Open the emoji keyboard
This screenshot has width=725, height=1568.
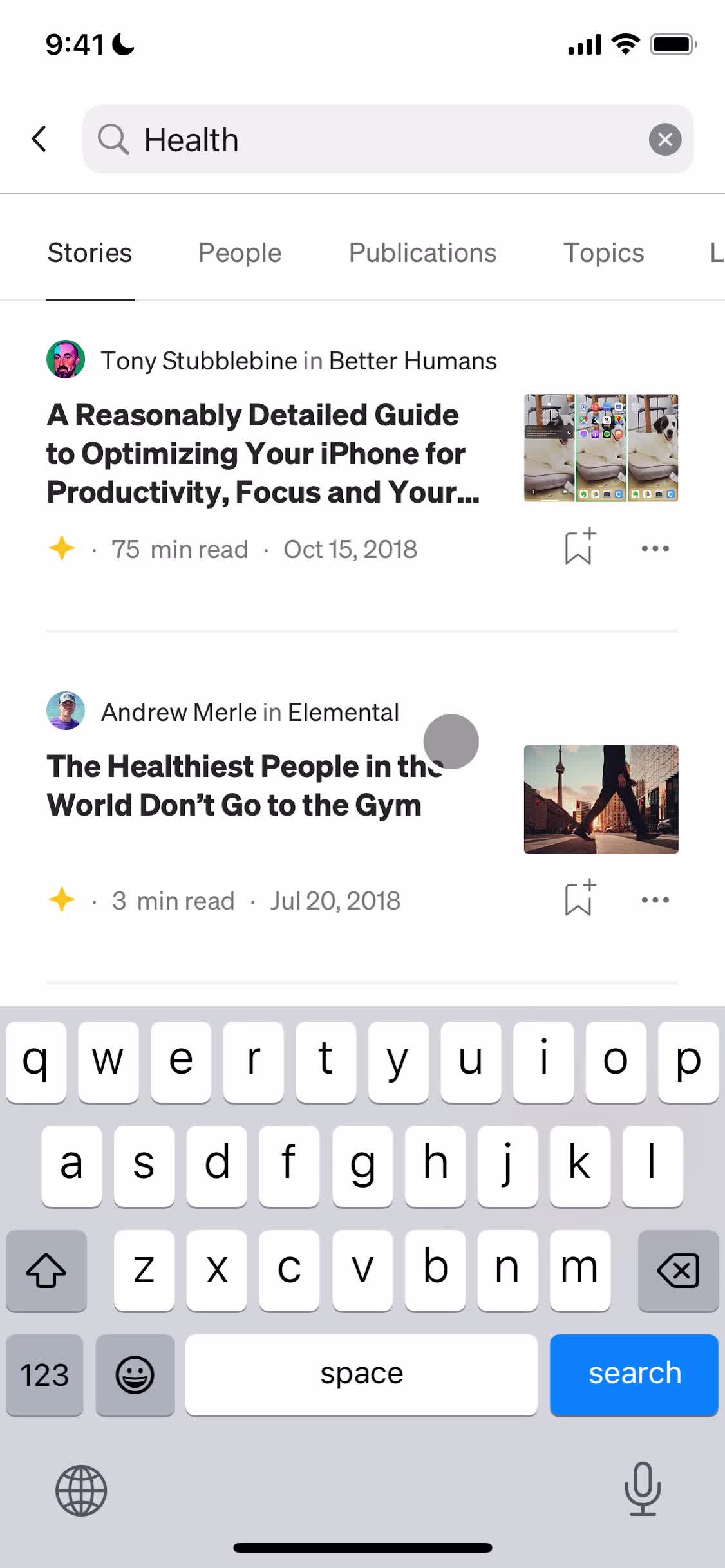[x=135, y=1375]
